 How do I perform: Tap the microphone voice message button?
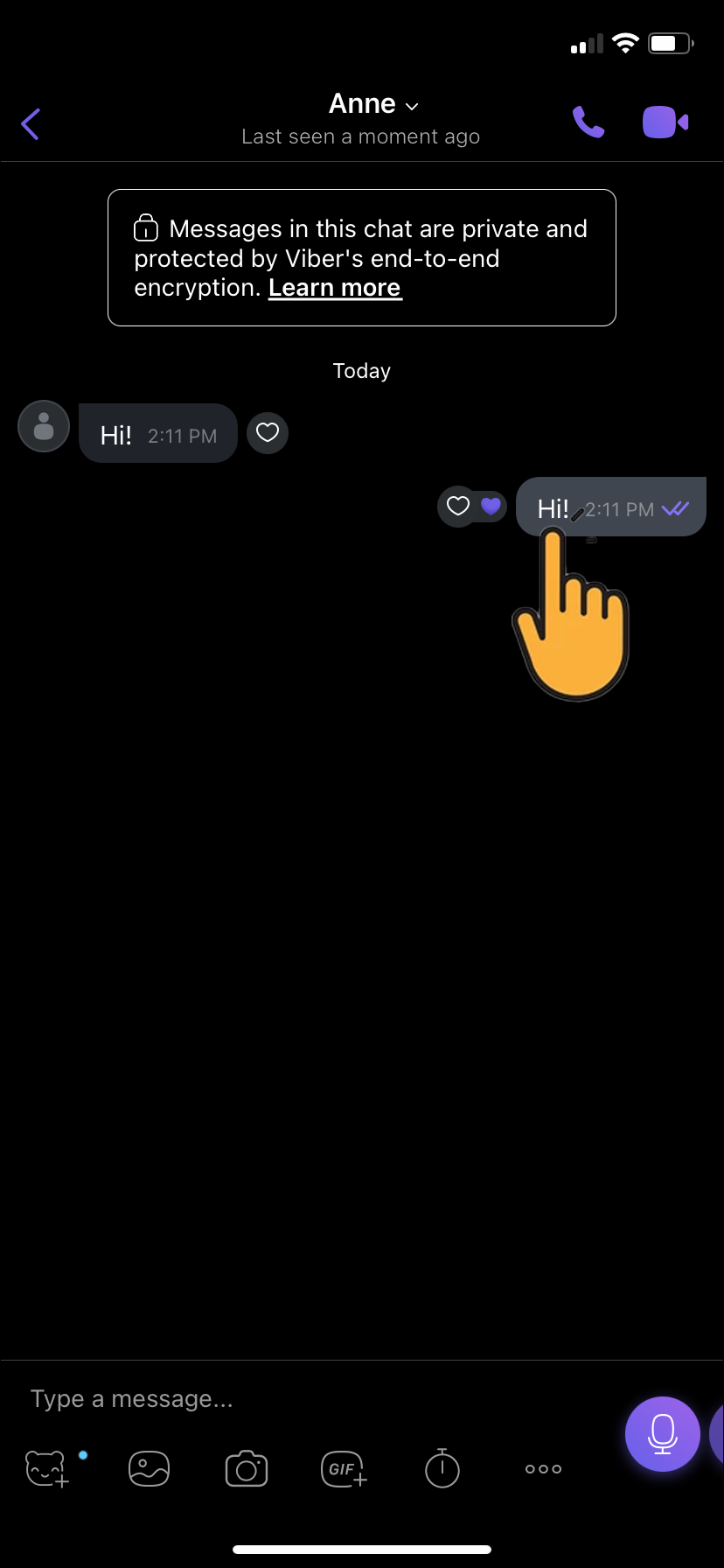pyautogui.click(x=662, y=1434)
